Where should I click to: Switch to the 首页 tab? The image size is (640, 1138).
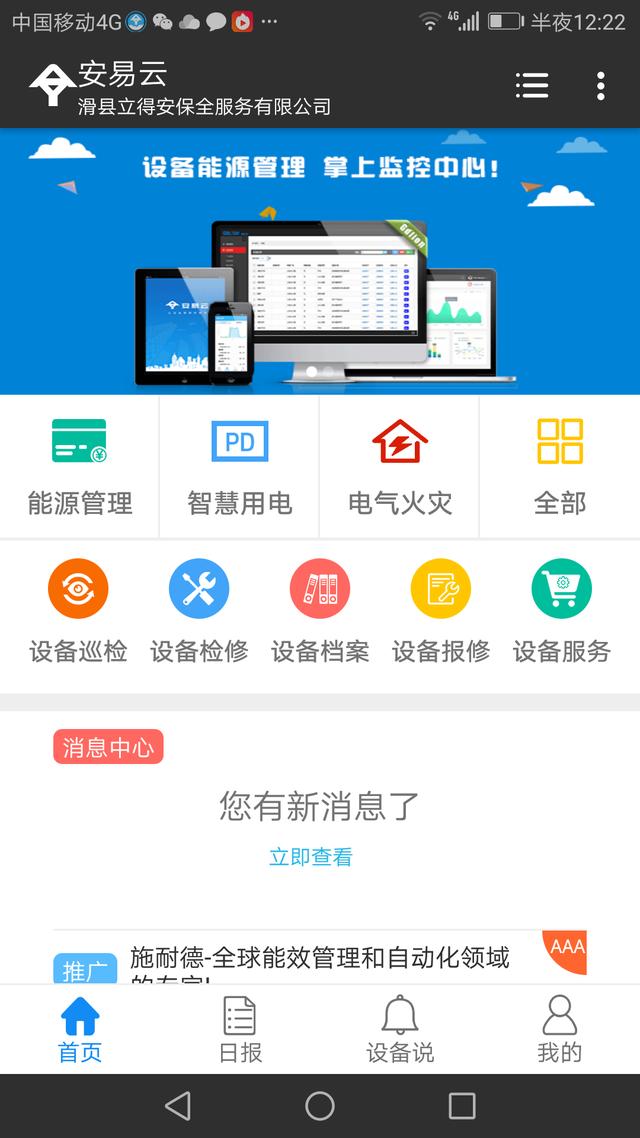click(x=80, y=1029)
